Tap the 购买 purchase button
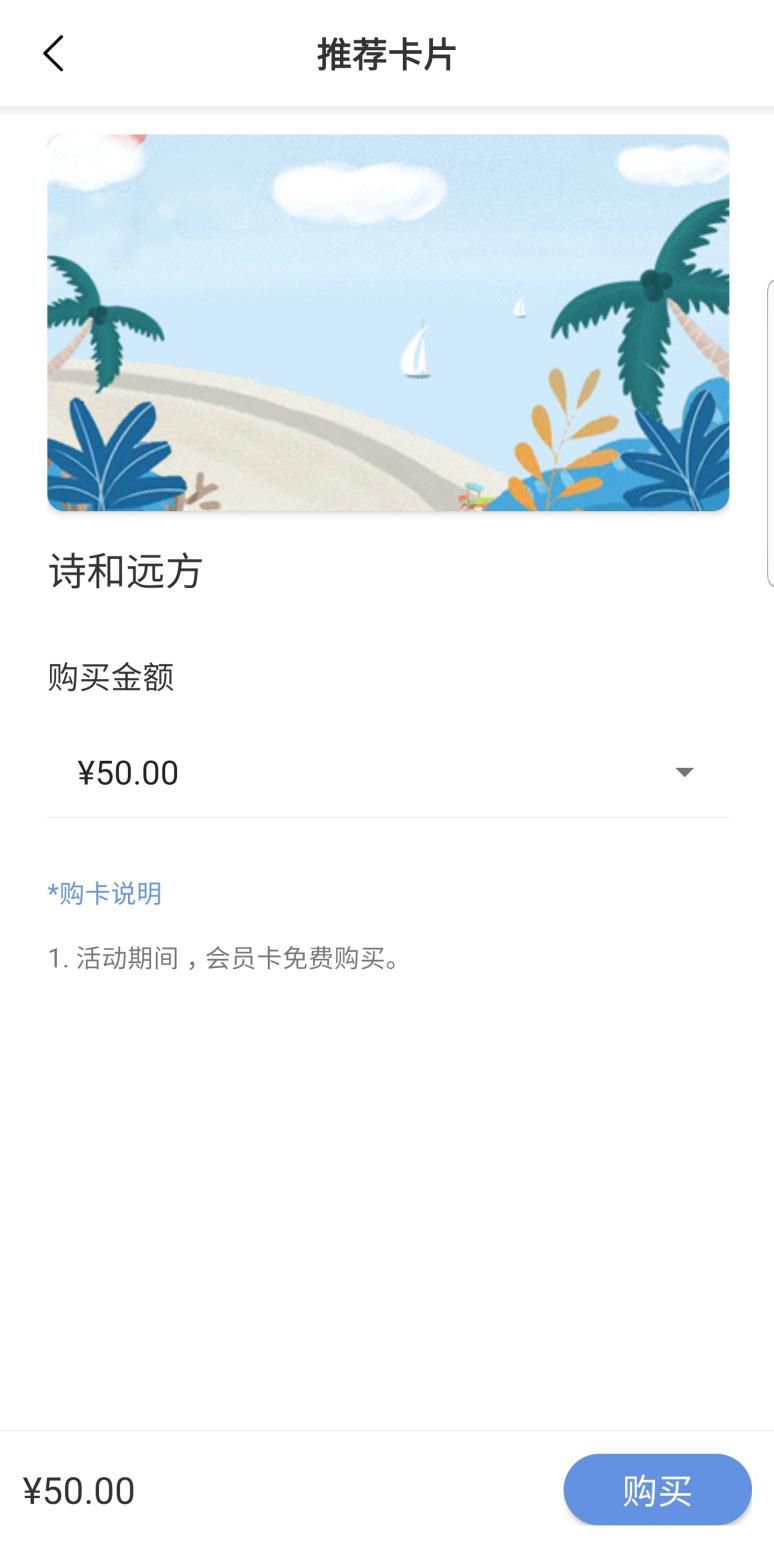The height and width of the screenshot is (1548, 774). 657,1489
